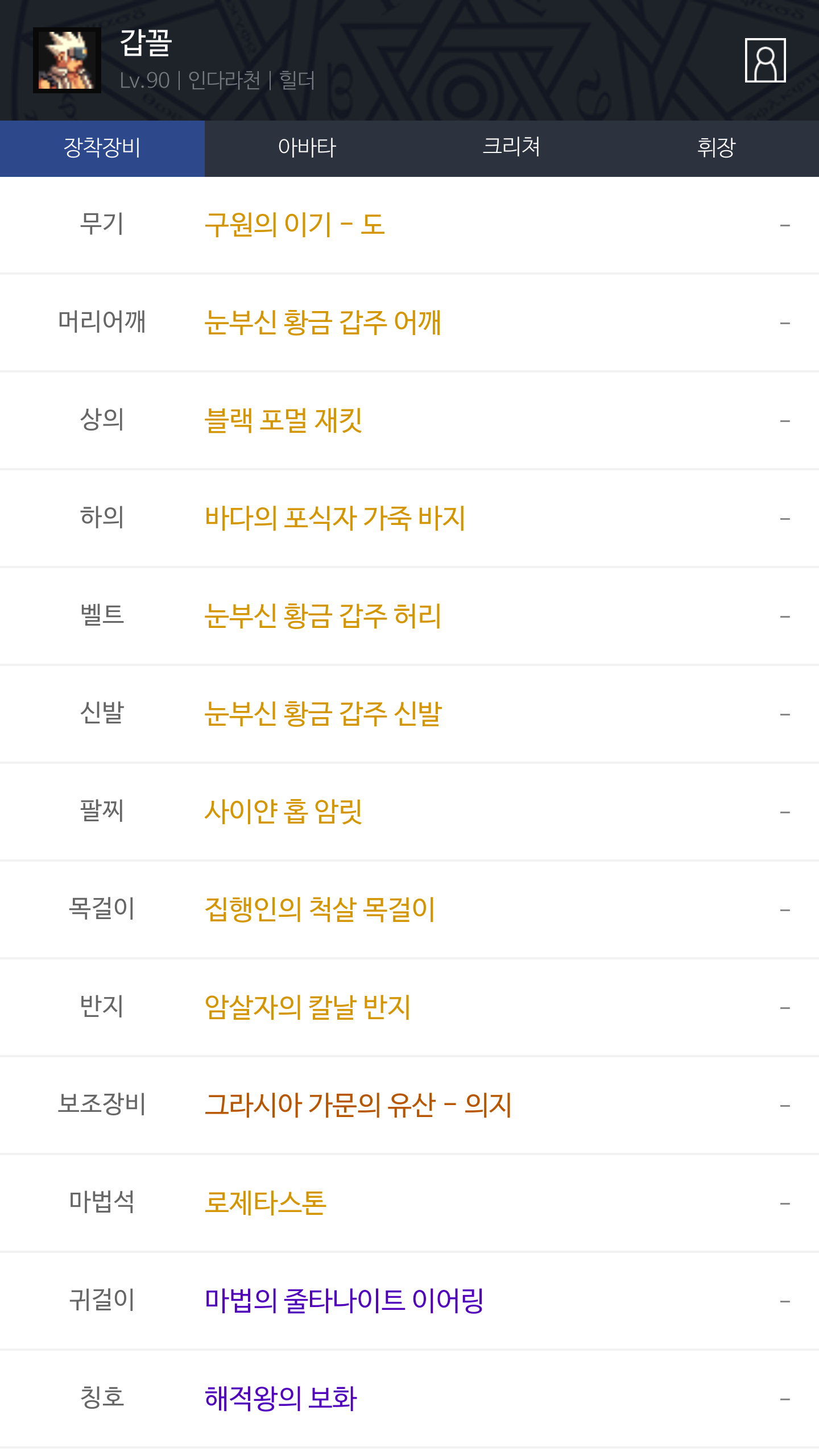The image size is (819, 1456).
Task: Switch to the 크리쳐 tab
Action: pyautogui.click(x=511, y=148)
